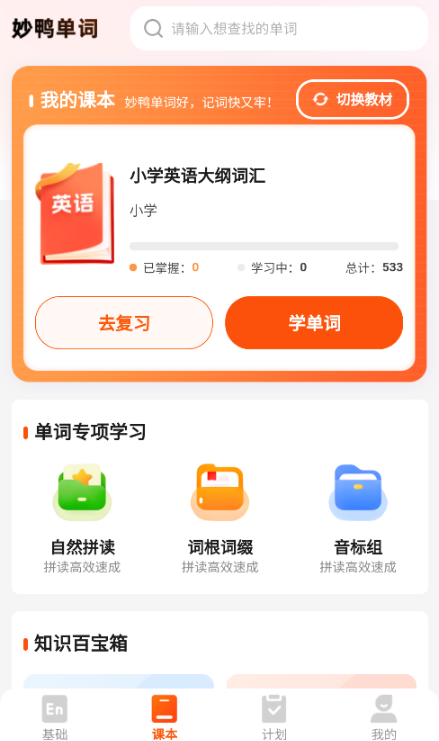The width and height of the screenshot is (439, 741).
Task: Tap the word search box
Action: pyautogui.click(x=279, y=28)
